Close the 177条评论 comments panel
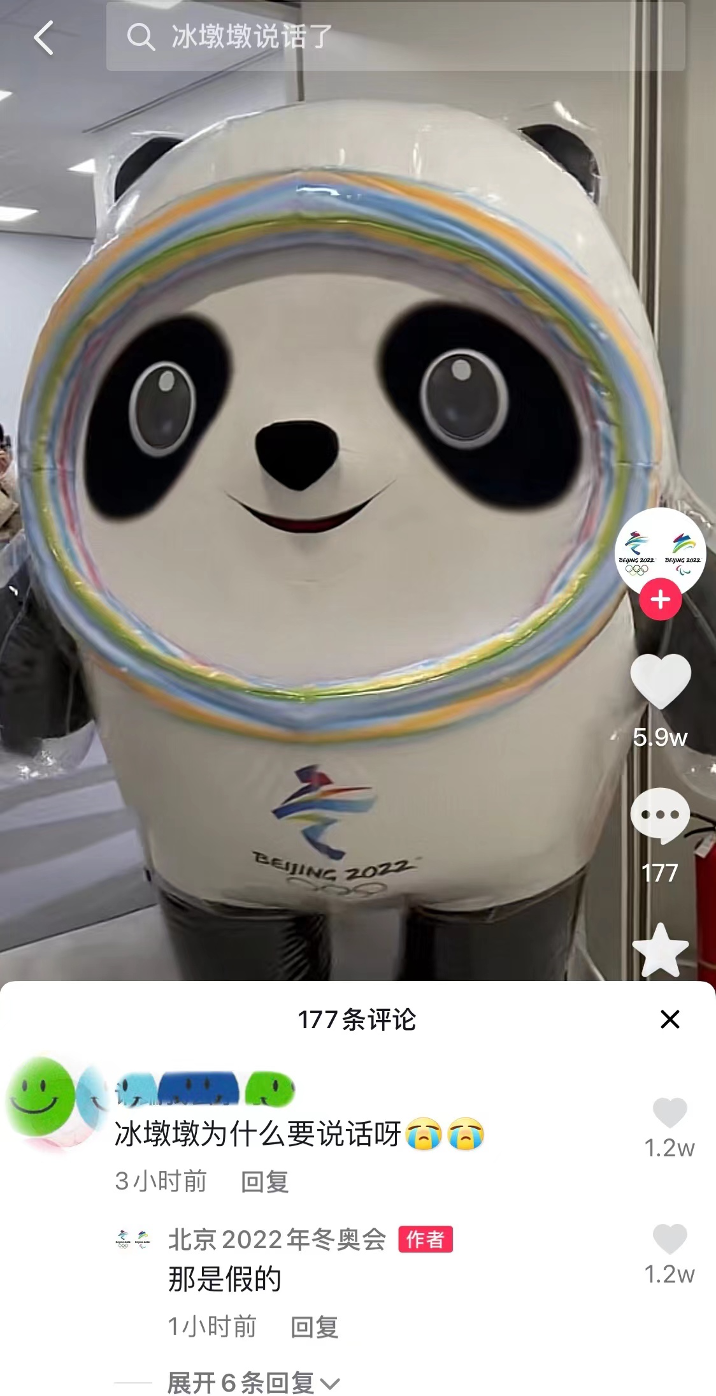Image resolution: width=716 pixels, height=1396 pixels. [670, 1019]
